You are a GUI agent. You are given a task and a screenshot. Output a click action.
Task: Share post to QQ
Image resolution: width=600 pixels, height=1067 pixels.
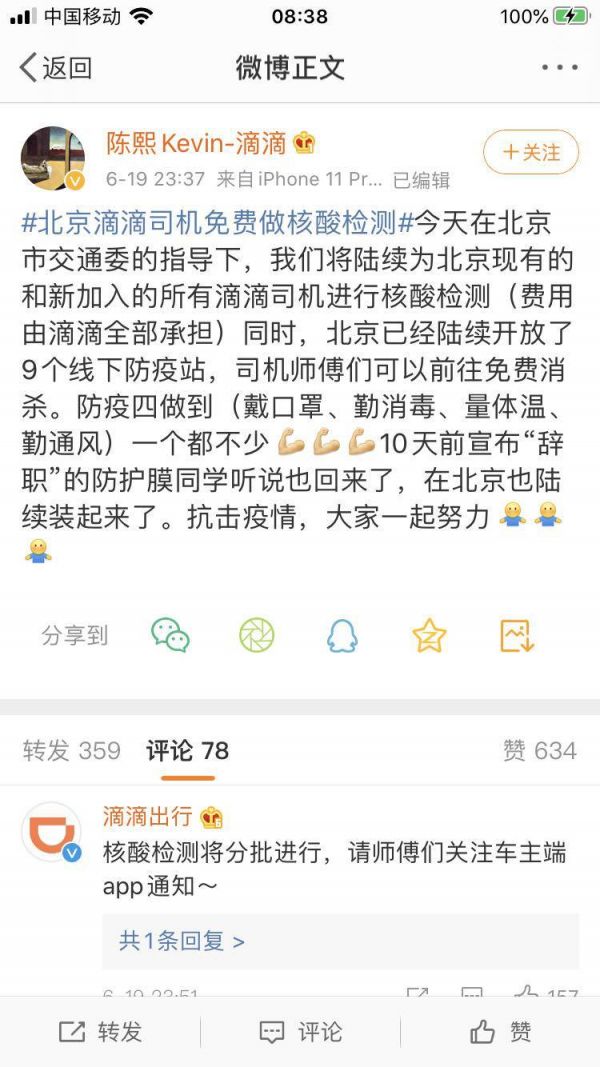point(343,635)
